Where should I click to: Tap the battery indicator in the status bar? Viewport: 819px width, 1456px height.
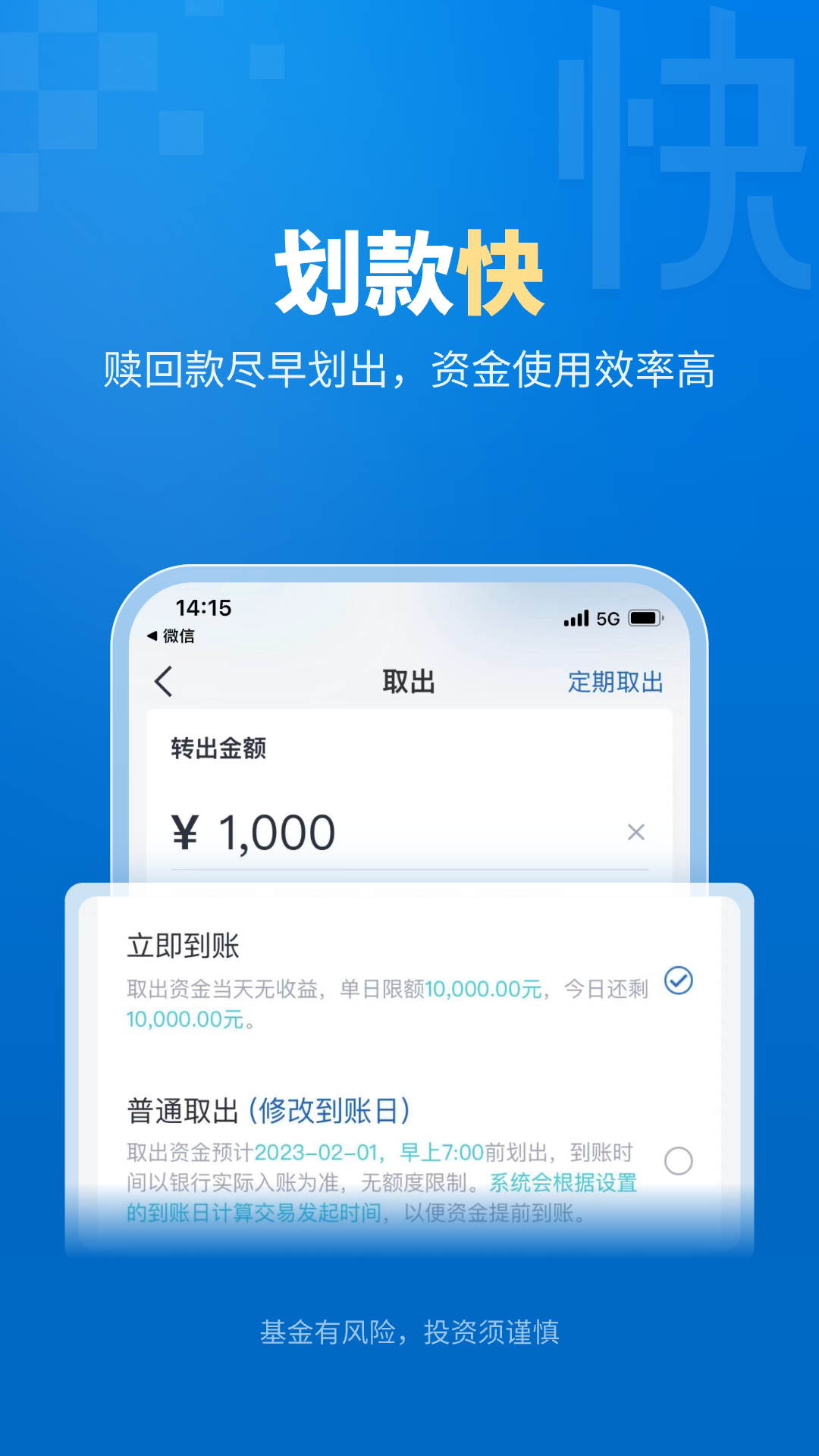644,619
